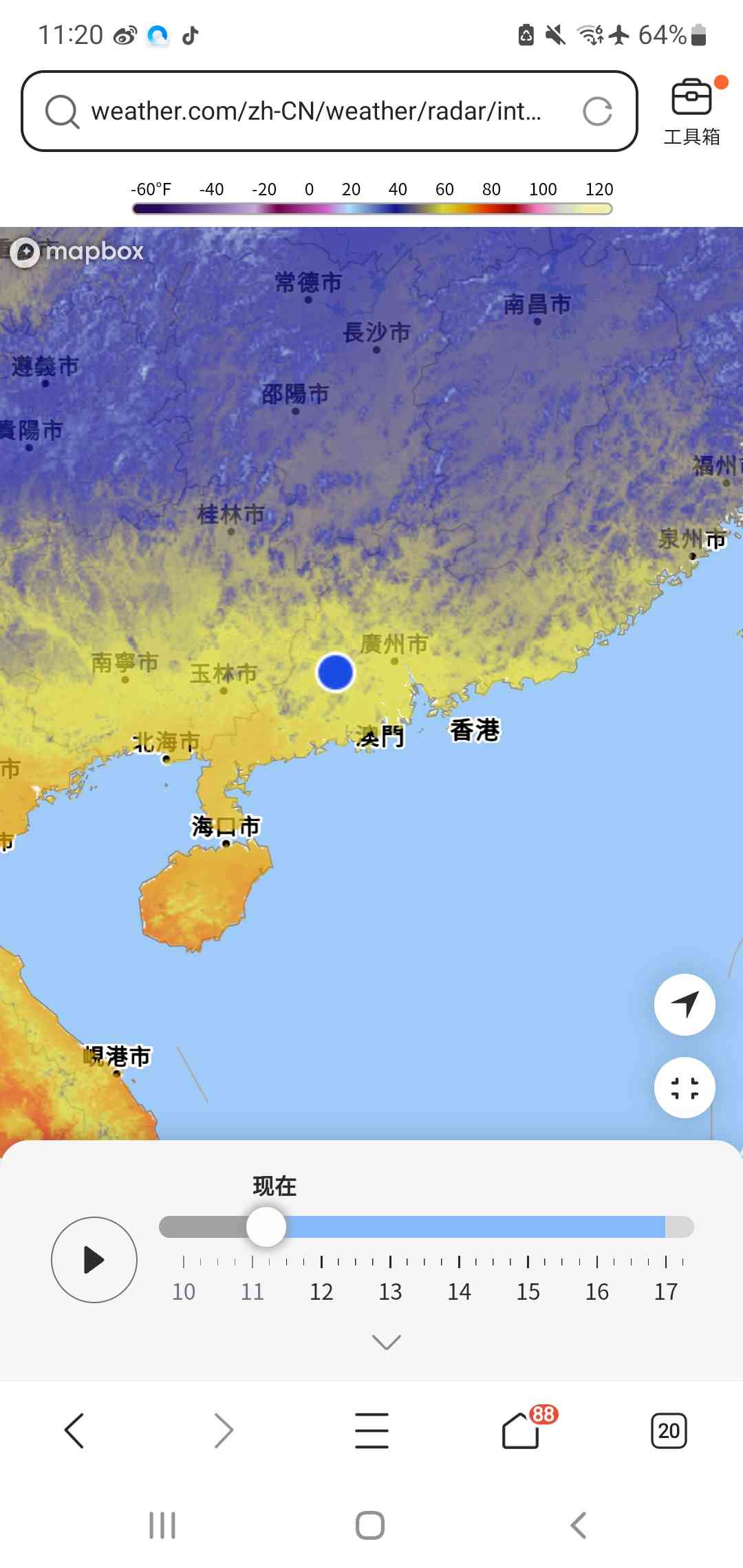View the 20 open tabs
This screenshot has height=1568, width=743.
click(669, 1431)
